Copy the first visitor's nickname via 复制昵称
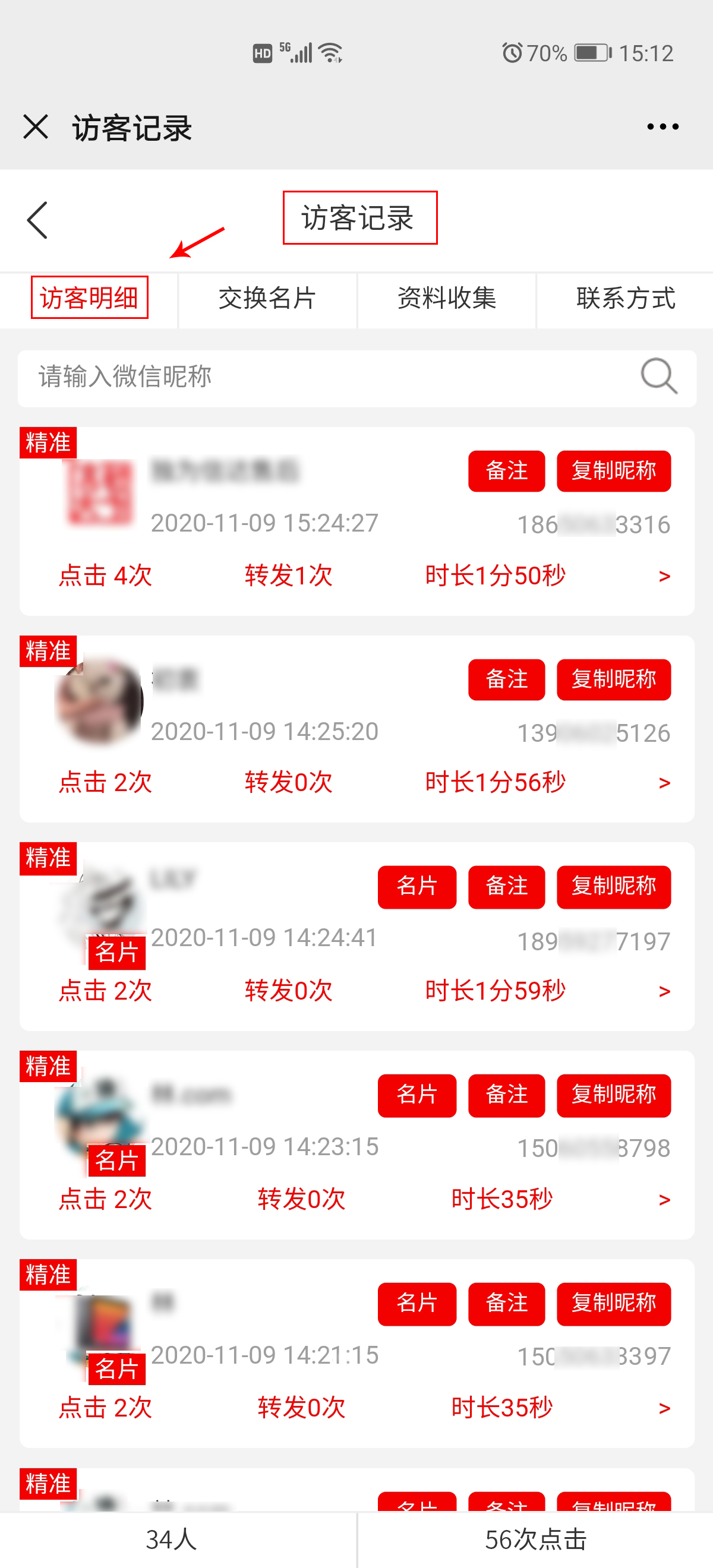Image resolution: width=713 pixels, height=1568 pixels. (x=613, y=470)
